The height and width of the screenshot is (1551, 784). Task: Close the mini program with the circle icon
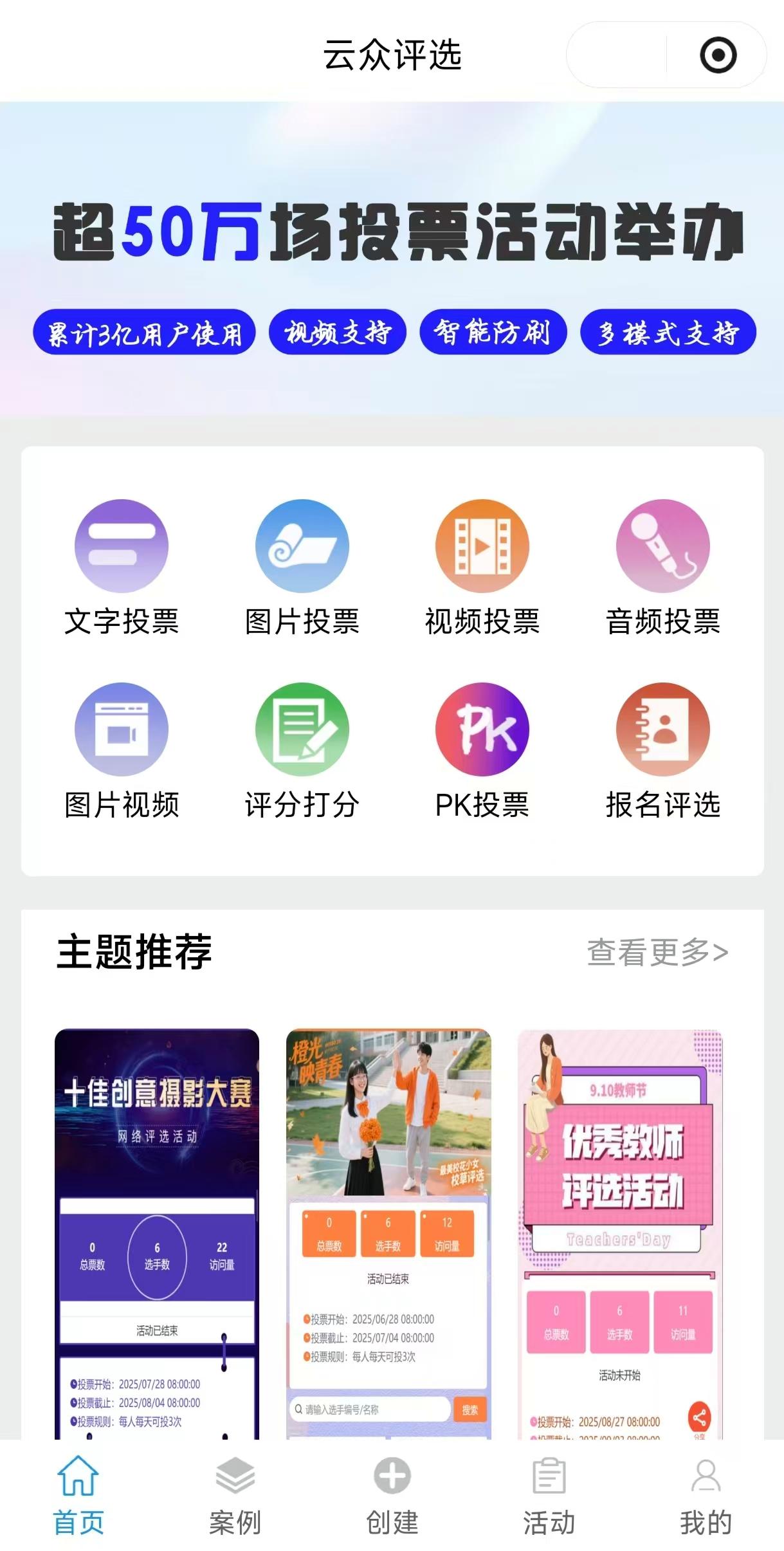[718, 55]
